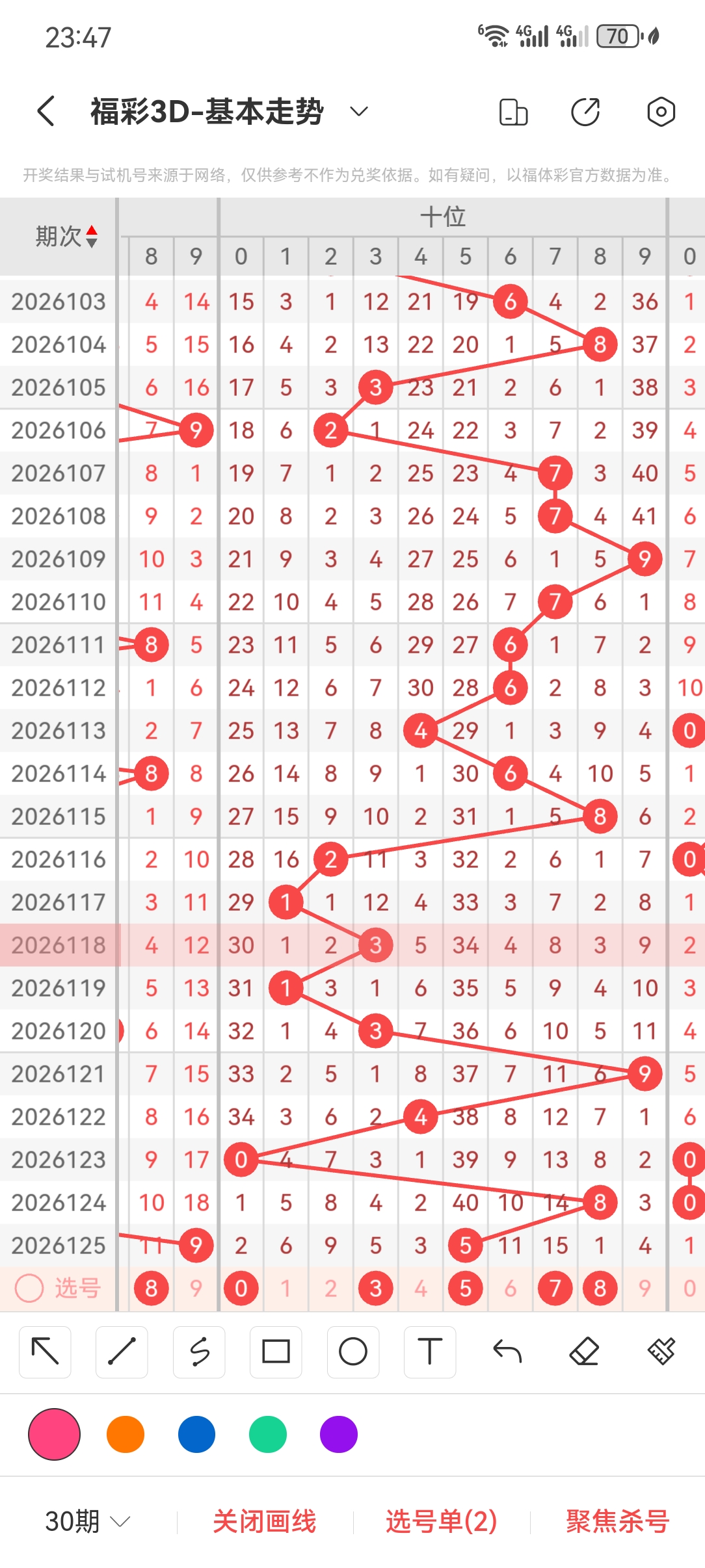Clear all drawings with the brush icon
The image size is (705, 1568).
pyautogui.click(x=661, y=1352)
